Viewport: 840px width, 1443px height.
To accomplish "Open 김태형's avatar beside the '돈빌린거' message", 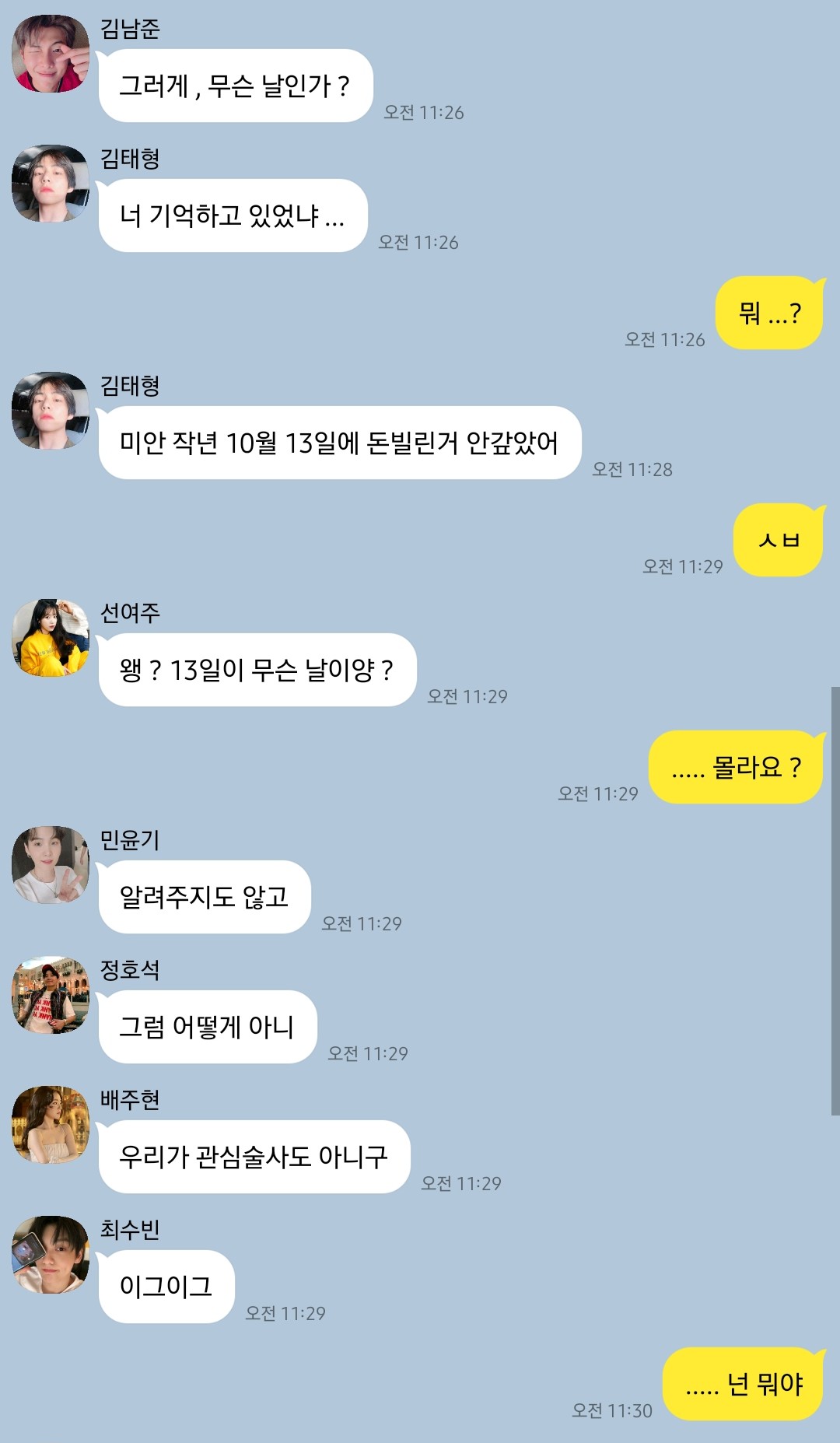I will coord(51,411).
